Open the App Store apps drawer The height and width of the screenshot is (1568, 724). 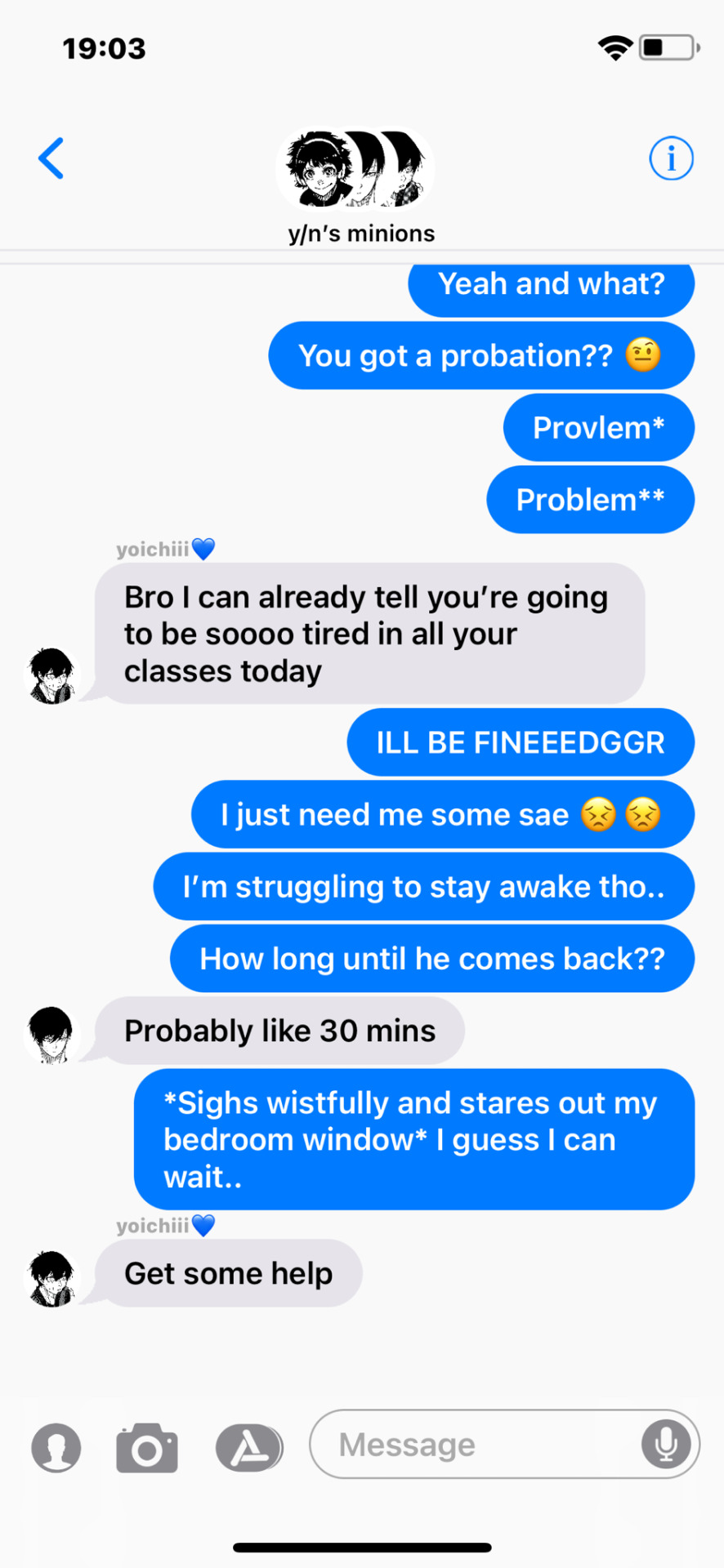248,1447
